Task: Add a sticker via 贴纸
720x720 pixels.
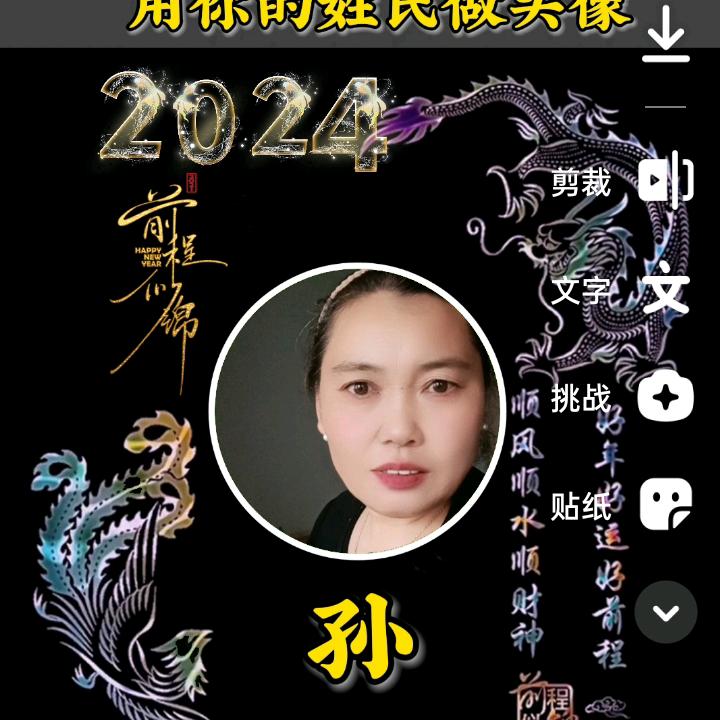Action: 666,505
